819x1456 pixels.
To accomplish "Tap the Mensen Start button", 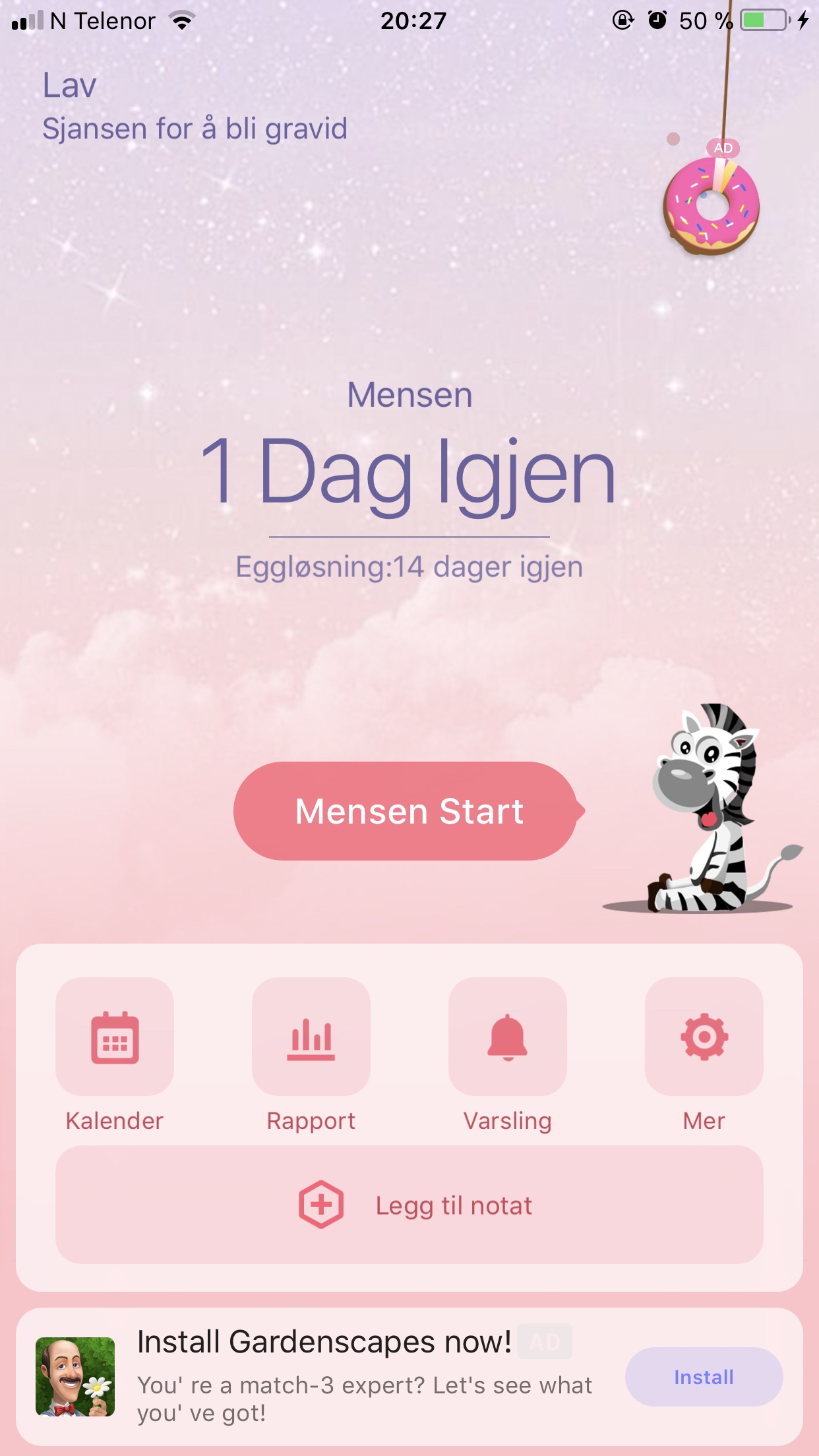I will tap(408, 811).
